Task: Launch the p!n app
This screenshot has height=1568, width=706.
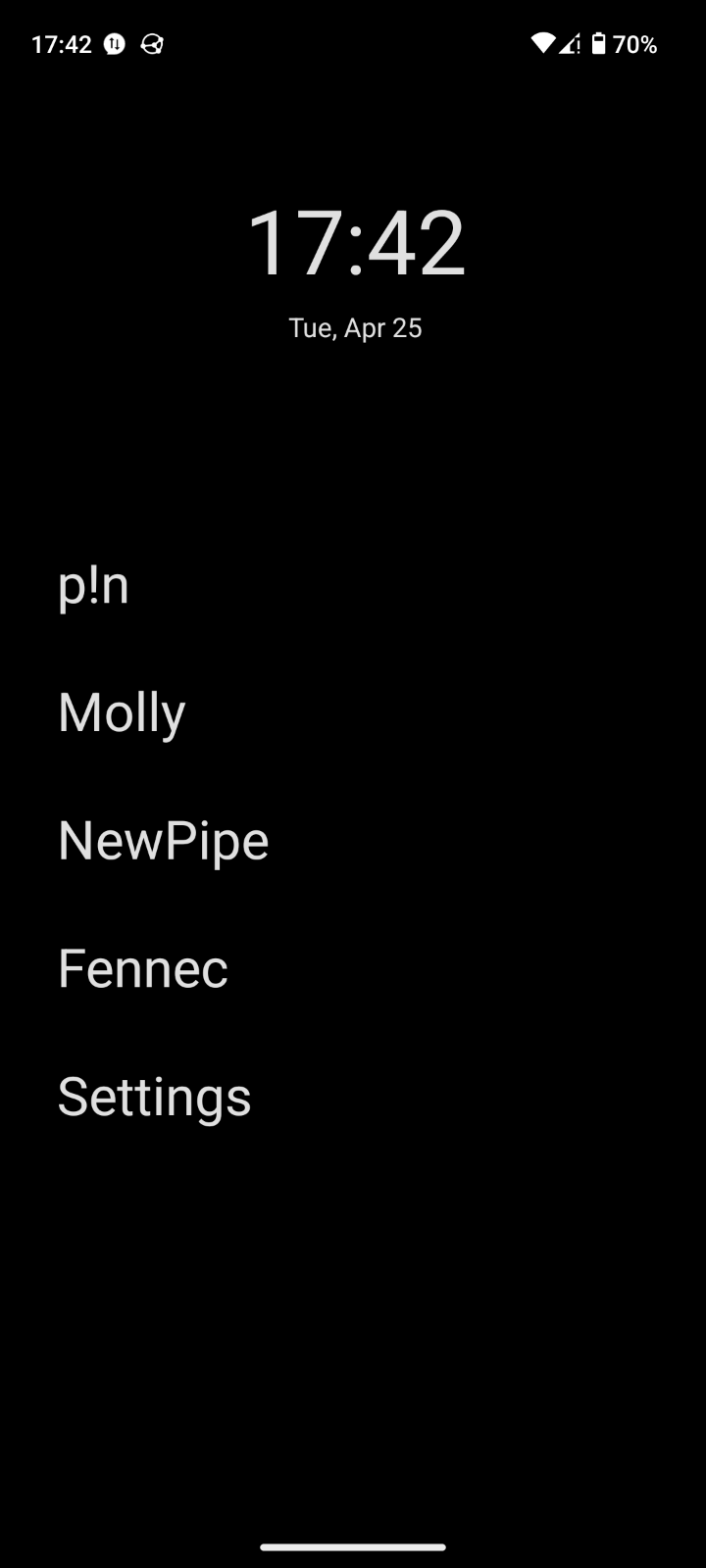Action: [x=93, y=585]
